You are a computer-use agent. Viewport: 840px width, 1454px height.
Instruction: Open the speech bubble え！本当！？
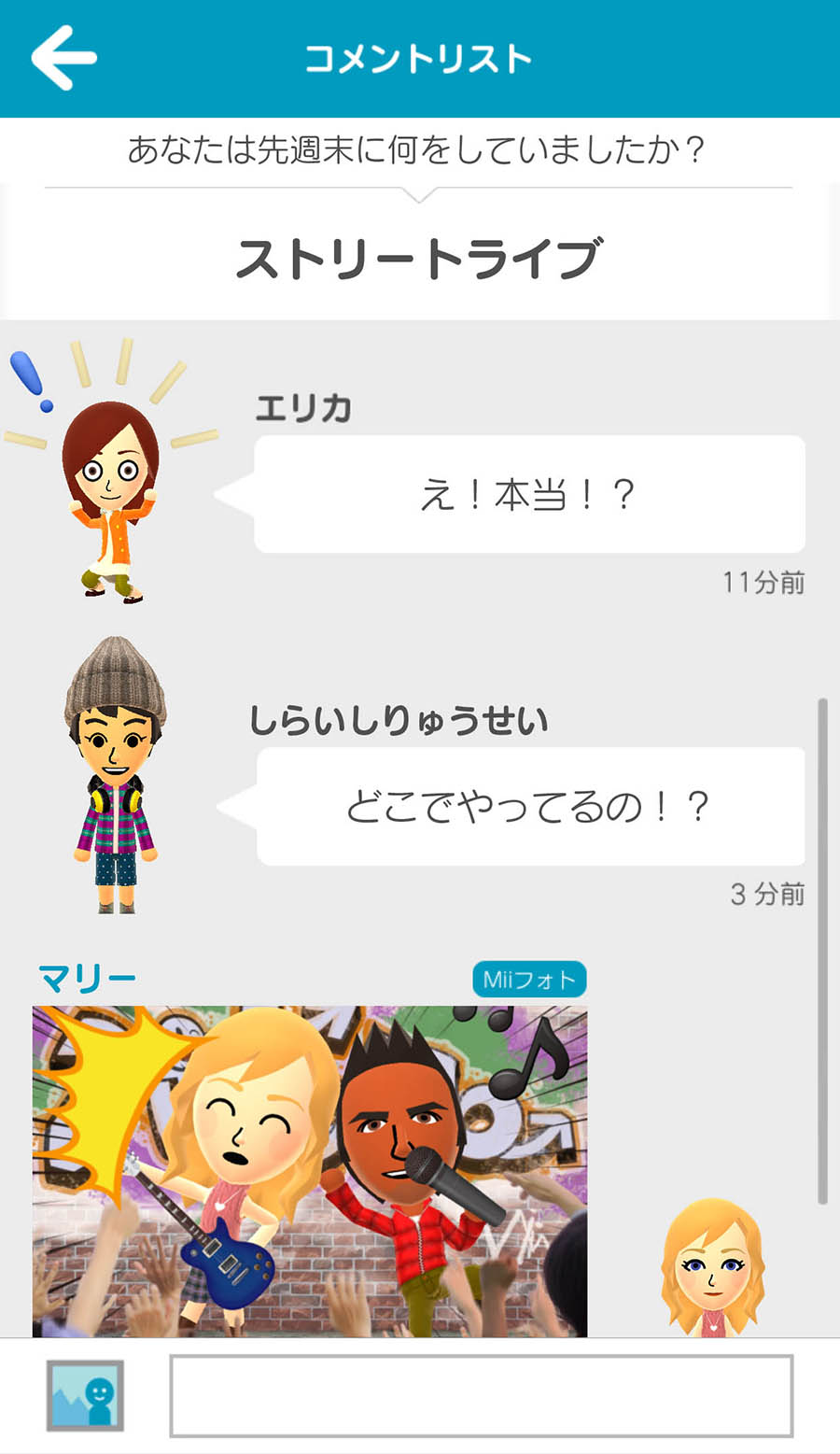tap(528, 495)
